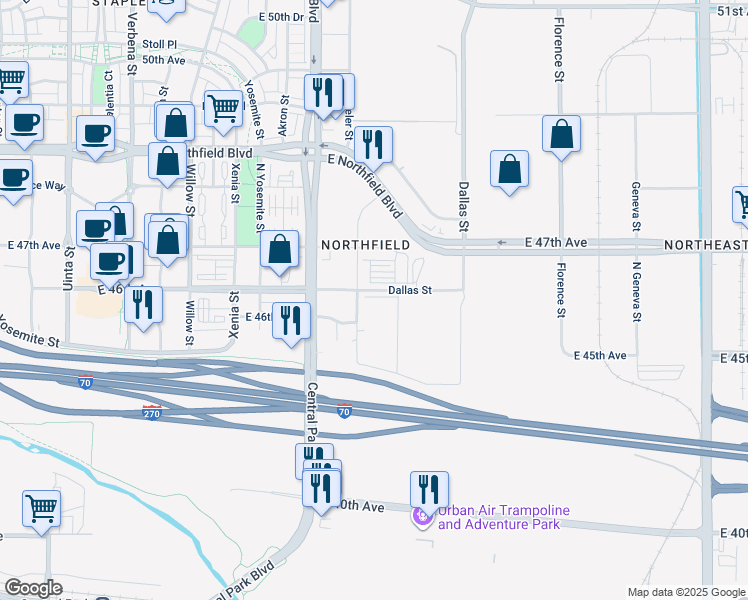Tap the shopping bag marker on Florence St
The width and height of the screenshot is (748, 600).
(562, 135)
